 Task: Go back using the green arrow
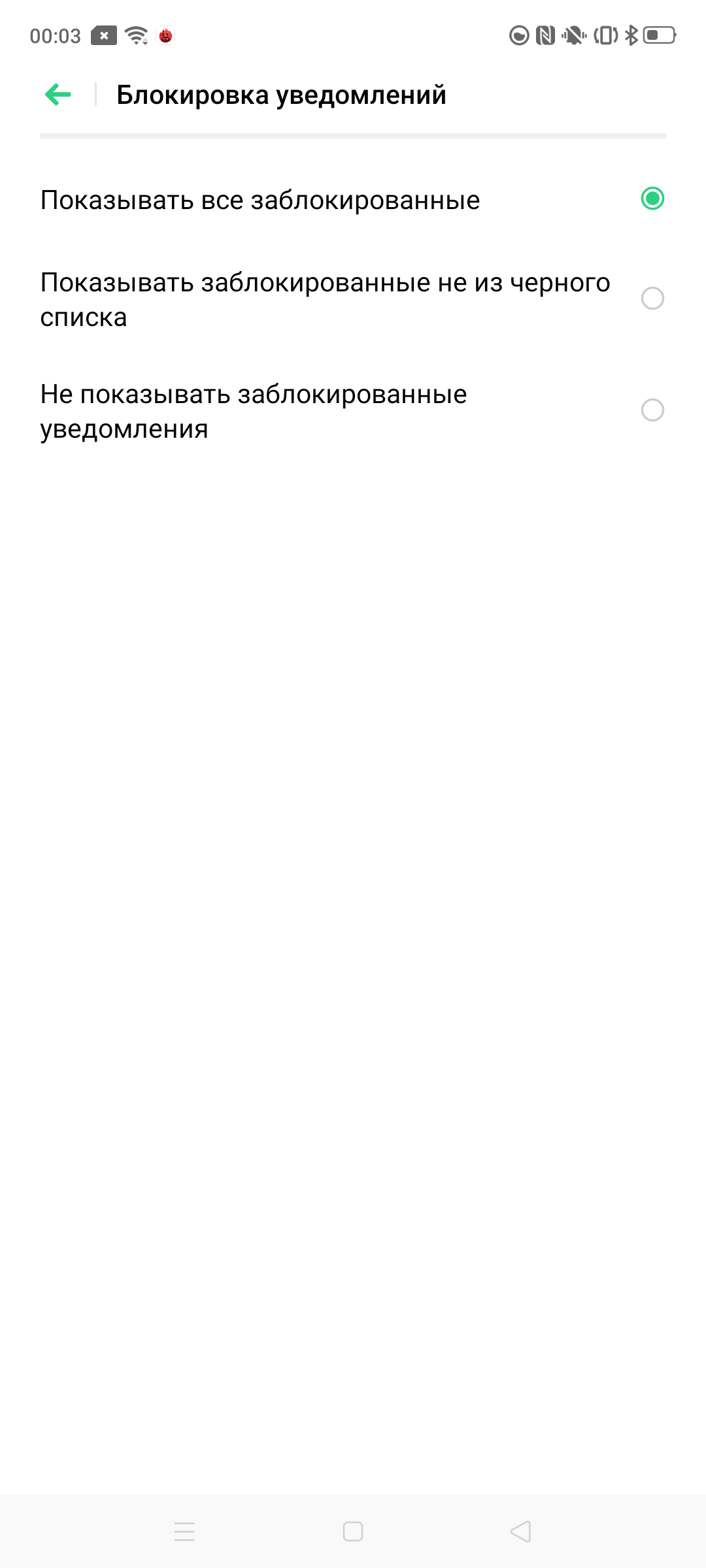pyautogui.click(x=58, y=95)
